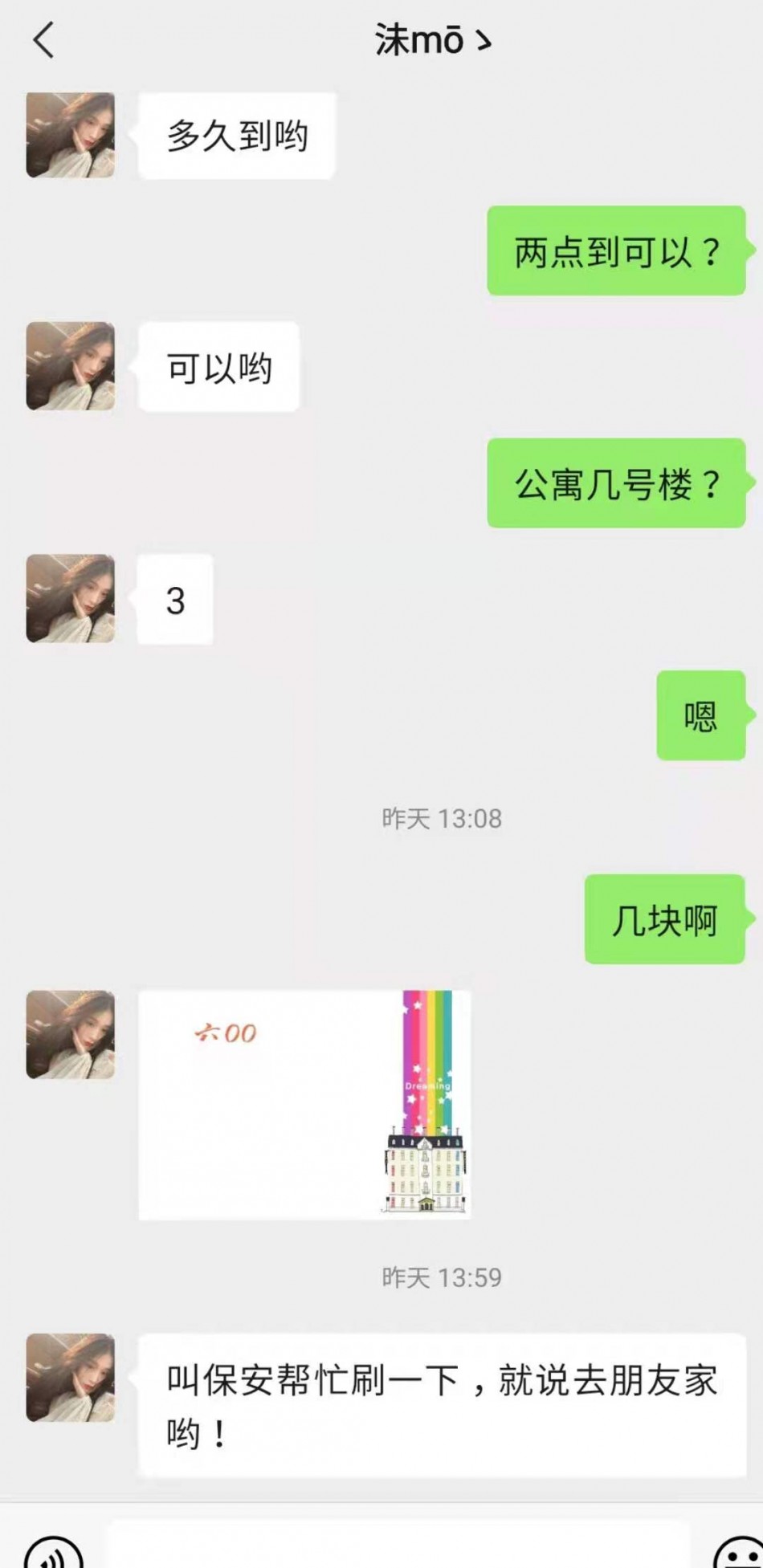Open the emoji picker
The height and width of the screenshot is (1568, 763).
737,1551
